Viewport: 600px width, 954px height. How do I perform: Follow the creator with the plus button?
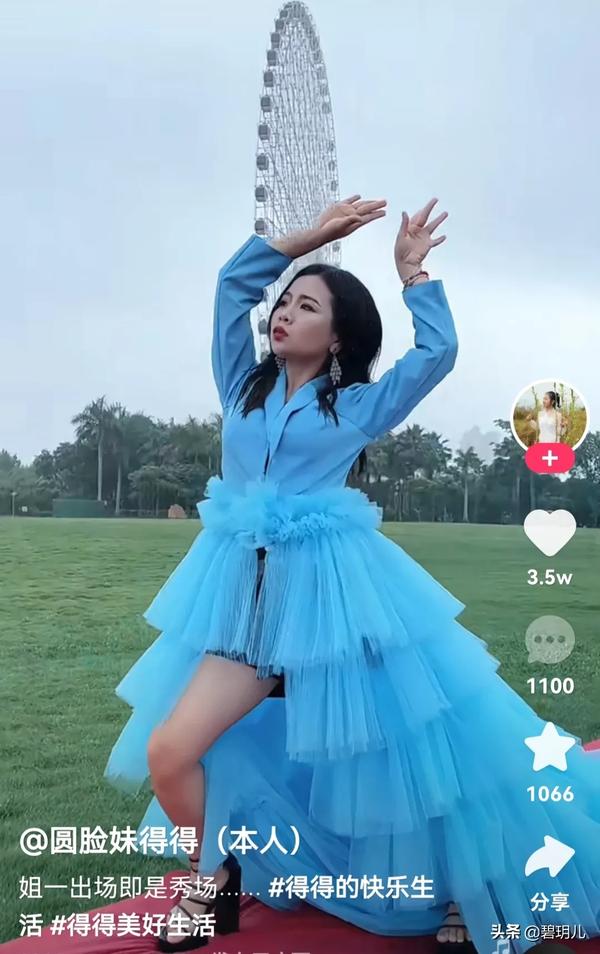point(549,459)
